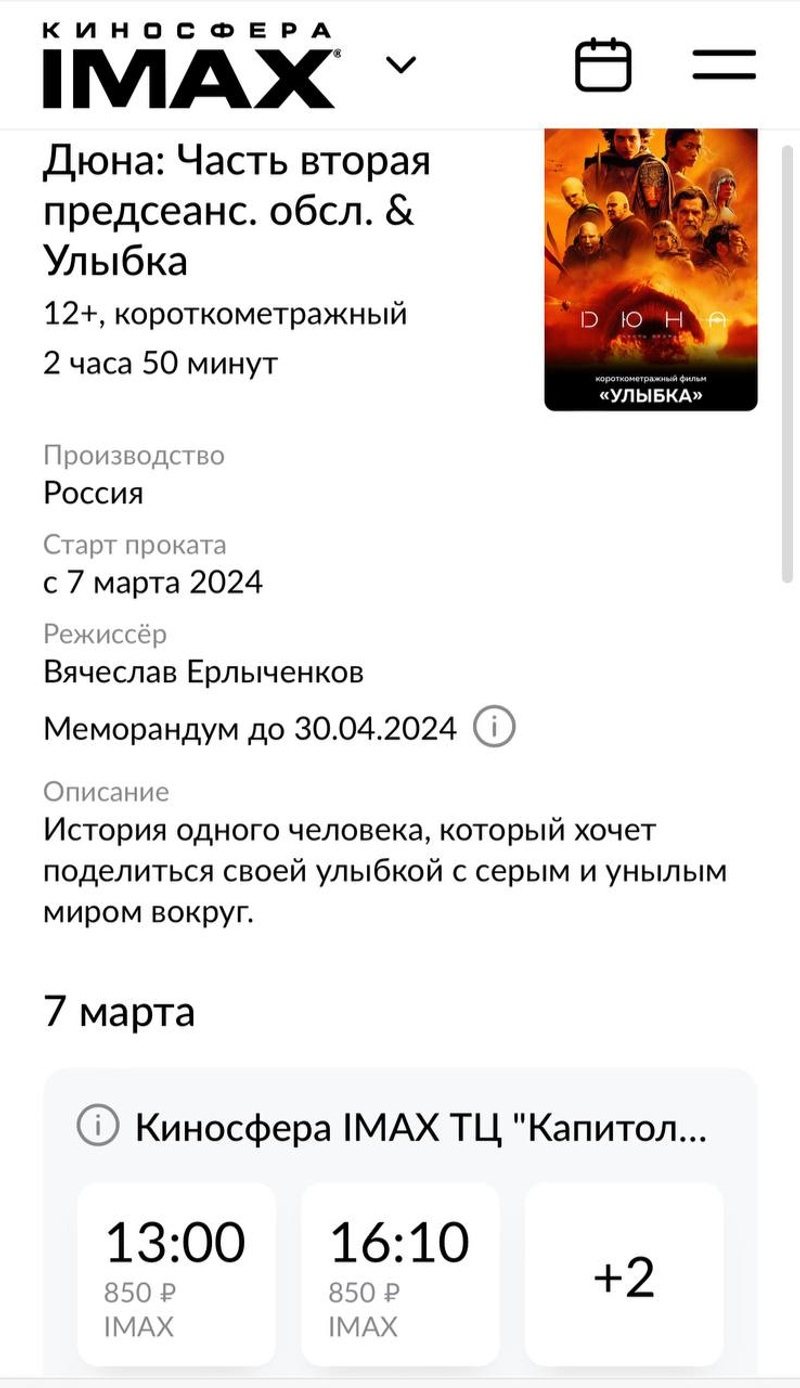Expand the cinema selector chevron next to IMAX
The height and width of the screenshot is (1388, 800).
(401, 66)
